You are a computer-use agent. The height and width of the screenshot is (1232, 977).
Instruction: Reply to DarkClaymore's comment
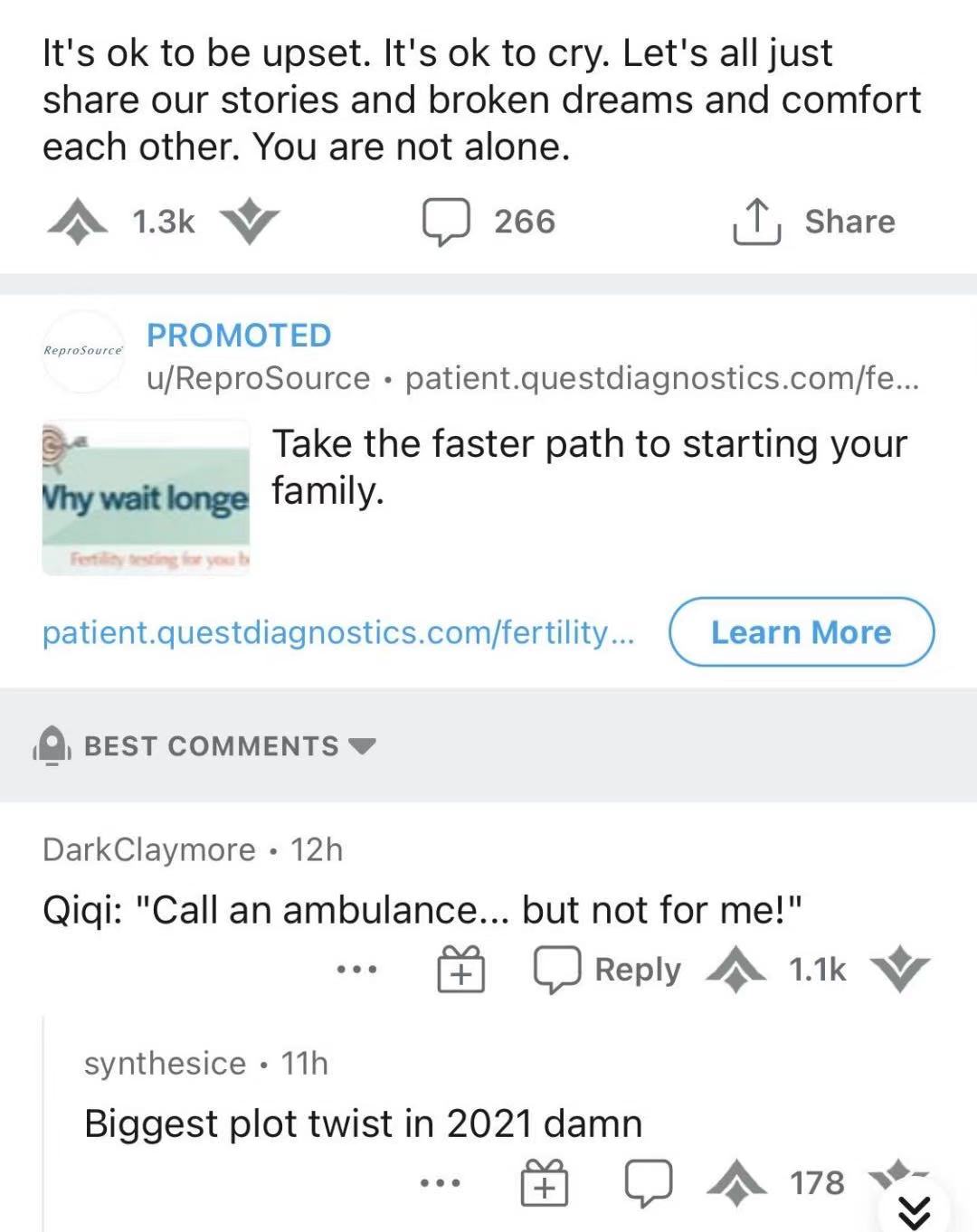pyautogui.click(x=607, y=970)
